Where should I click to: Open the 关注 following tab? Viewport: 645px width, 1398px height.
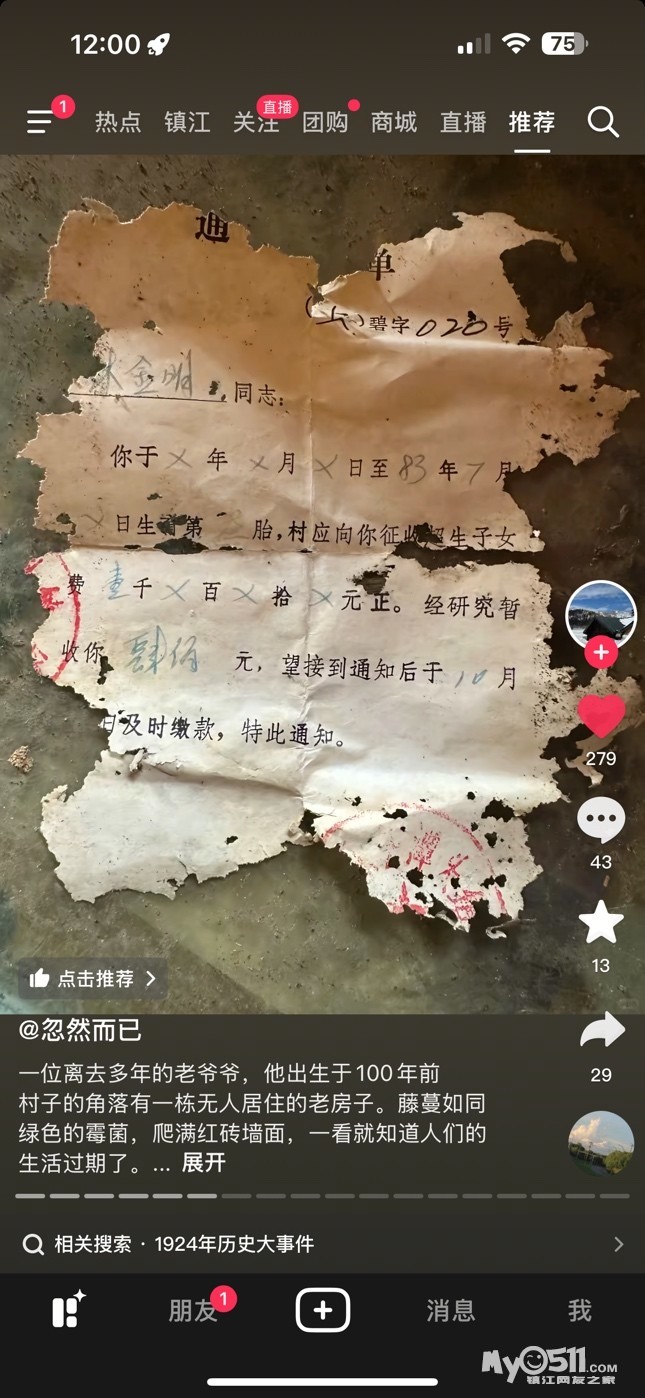coord(256,122)
